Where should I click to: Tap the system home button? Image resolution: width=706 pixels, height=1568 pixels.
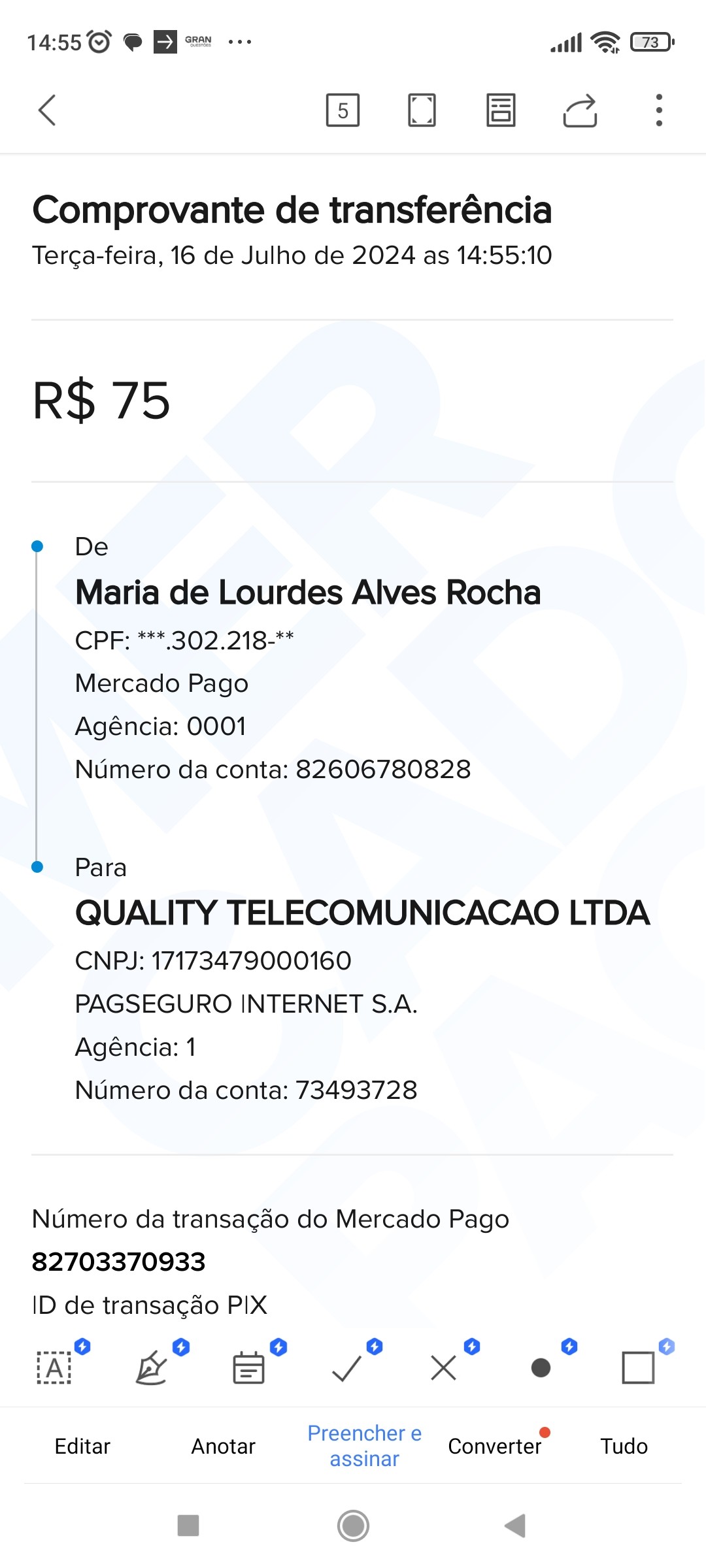click(x=353, y=1526)
